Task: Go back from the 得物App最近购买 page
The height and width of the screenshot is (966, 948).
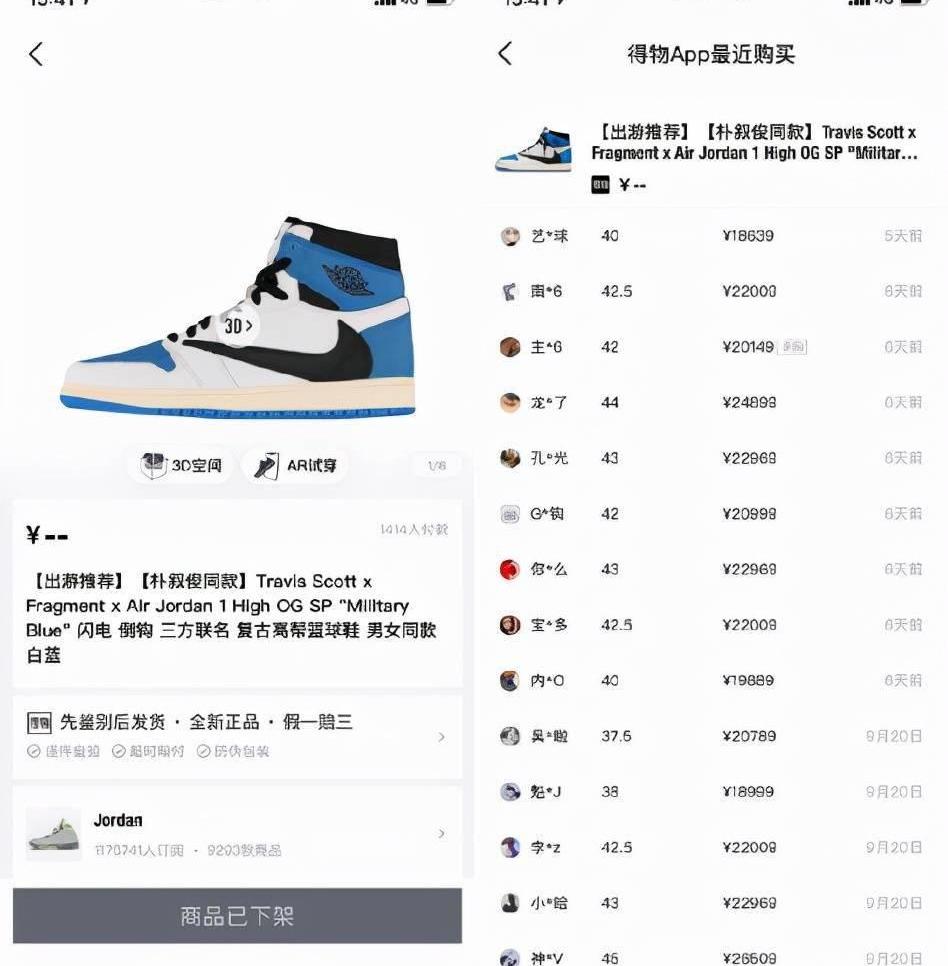Action: tap(505, 54)
